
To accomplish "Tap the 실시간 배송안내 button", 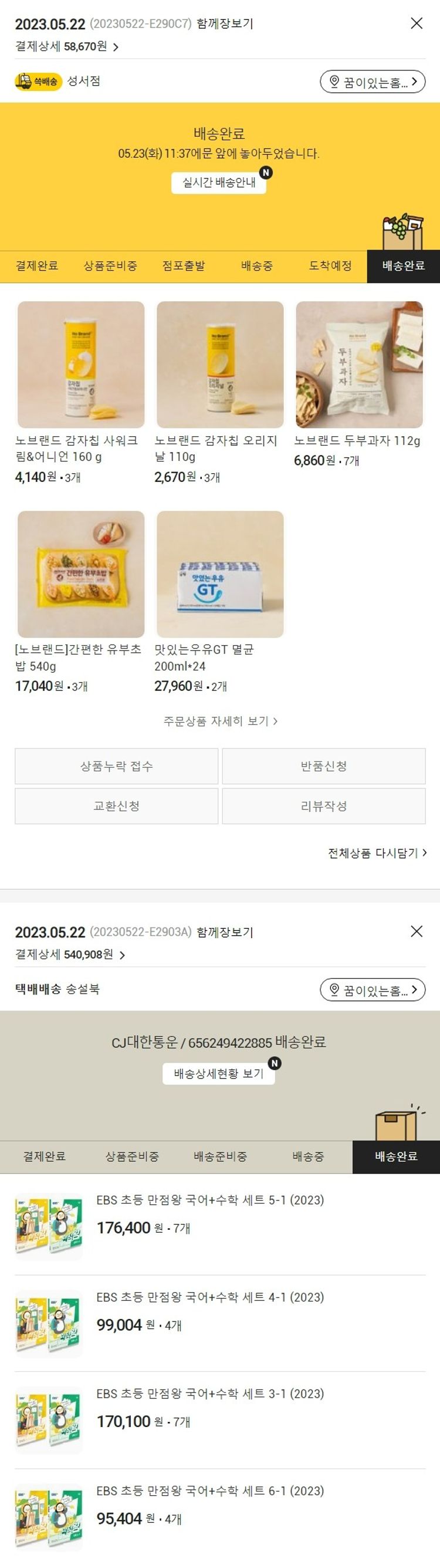I will point(218,183).
